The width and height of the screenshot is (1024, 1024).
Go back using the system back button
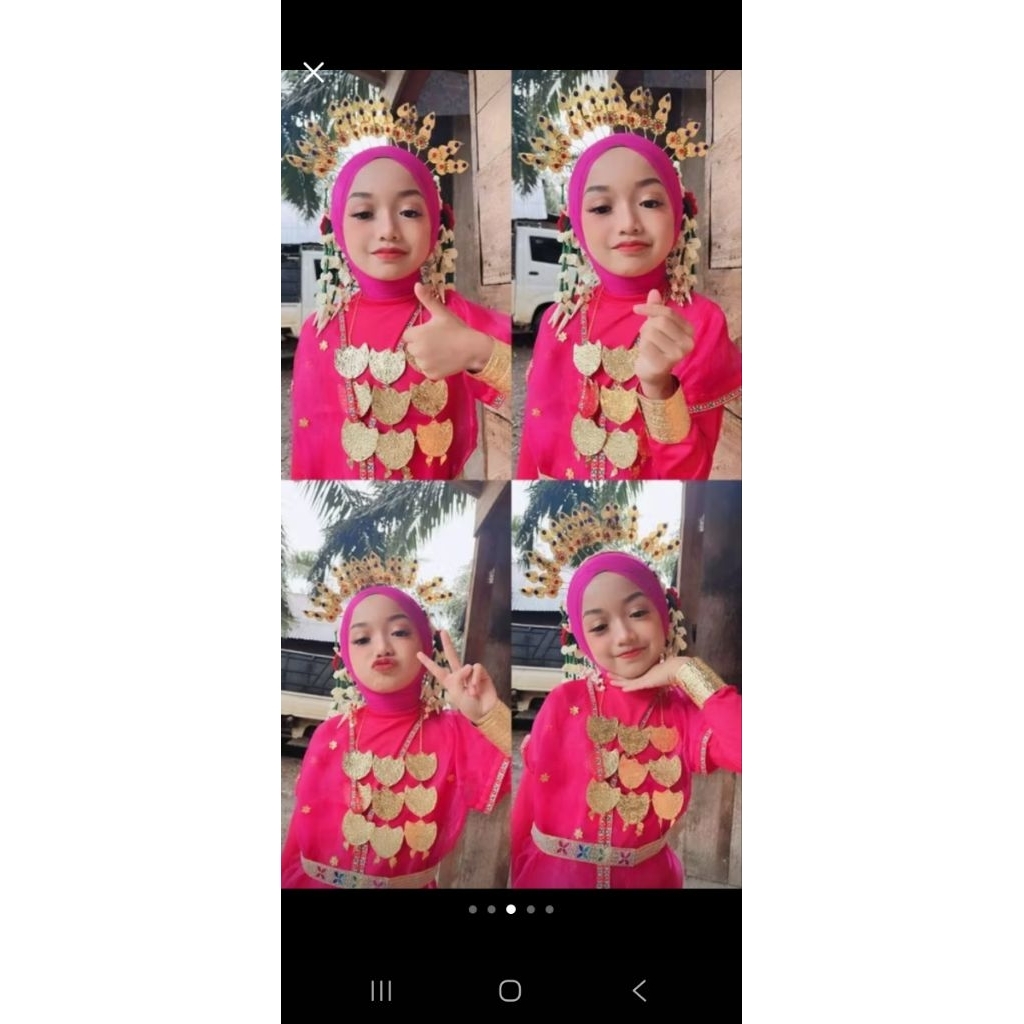click(x=639, y=990)
